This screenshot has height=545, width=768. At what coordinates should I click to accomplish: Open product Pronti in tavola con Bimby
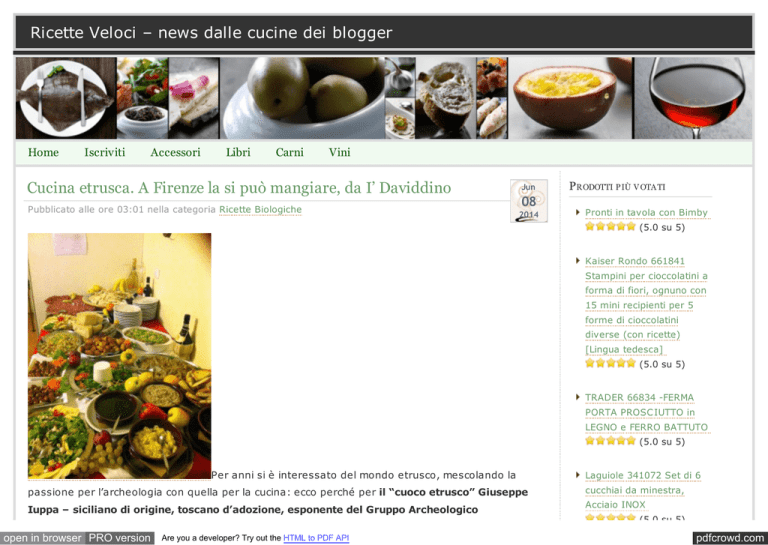[x=646, y=213]
